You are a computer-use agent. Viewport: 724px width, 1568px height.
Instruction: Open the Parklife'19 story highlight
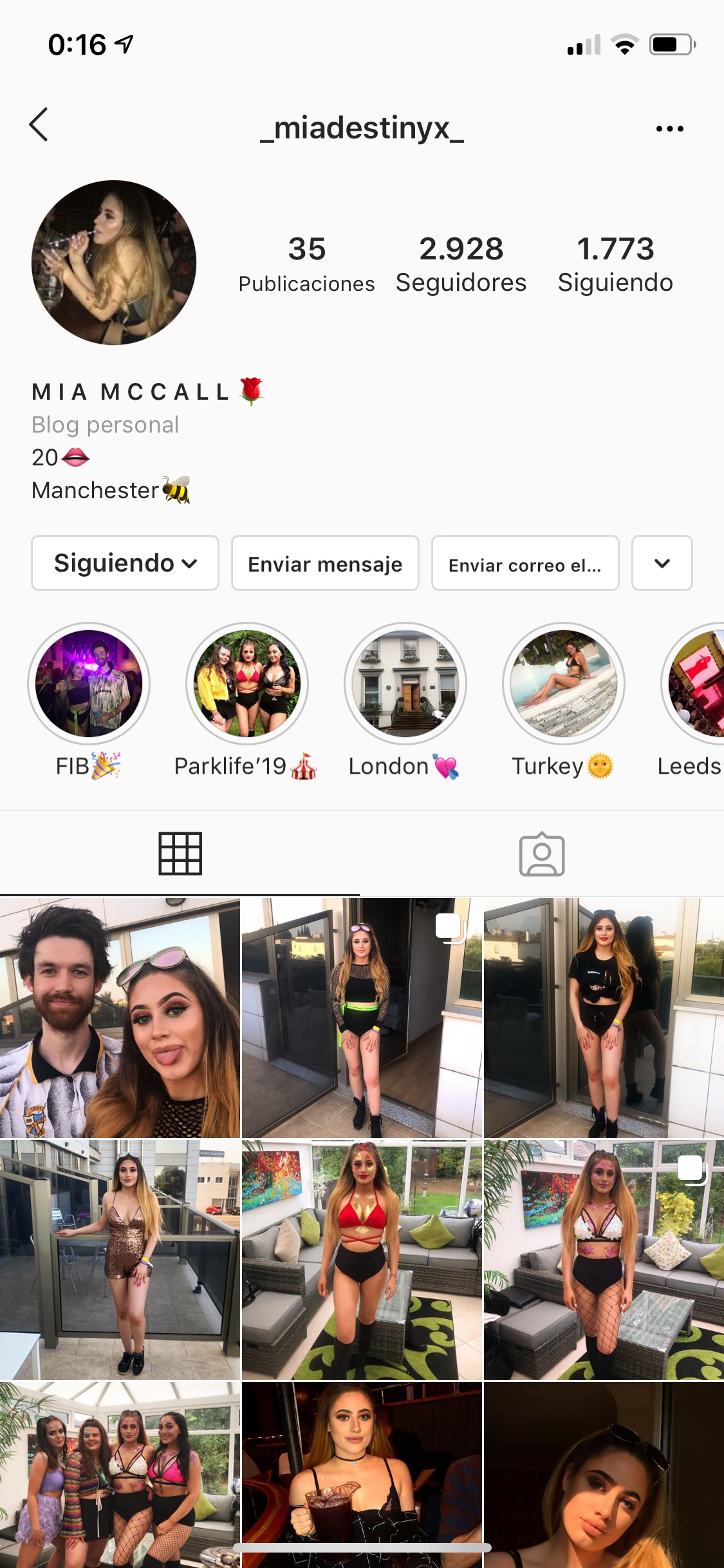coord(247,684)
